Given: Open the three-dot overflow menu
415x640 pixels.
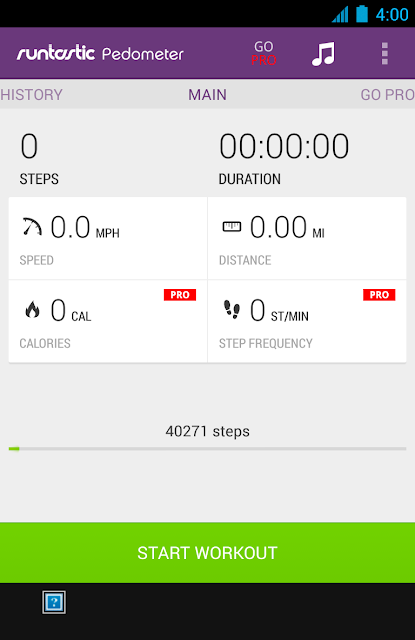Looking at the screenshot, I should [x=384, y=53].
